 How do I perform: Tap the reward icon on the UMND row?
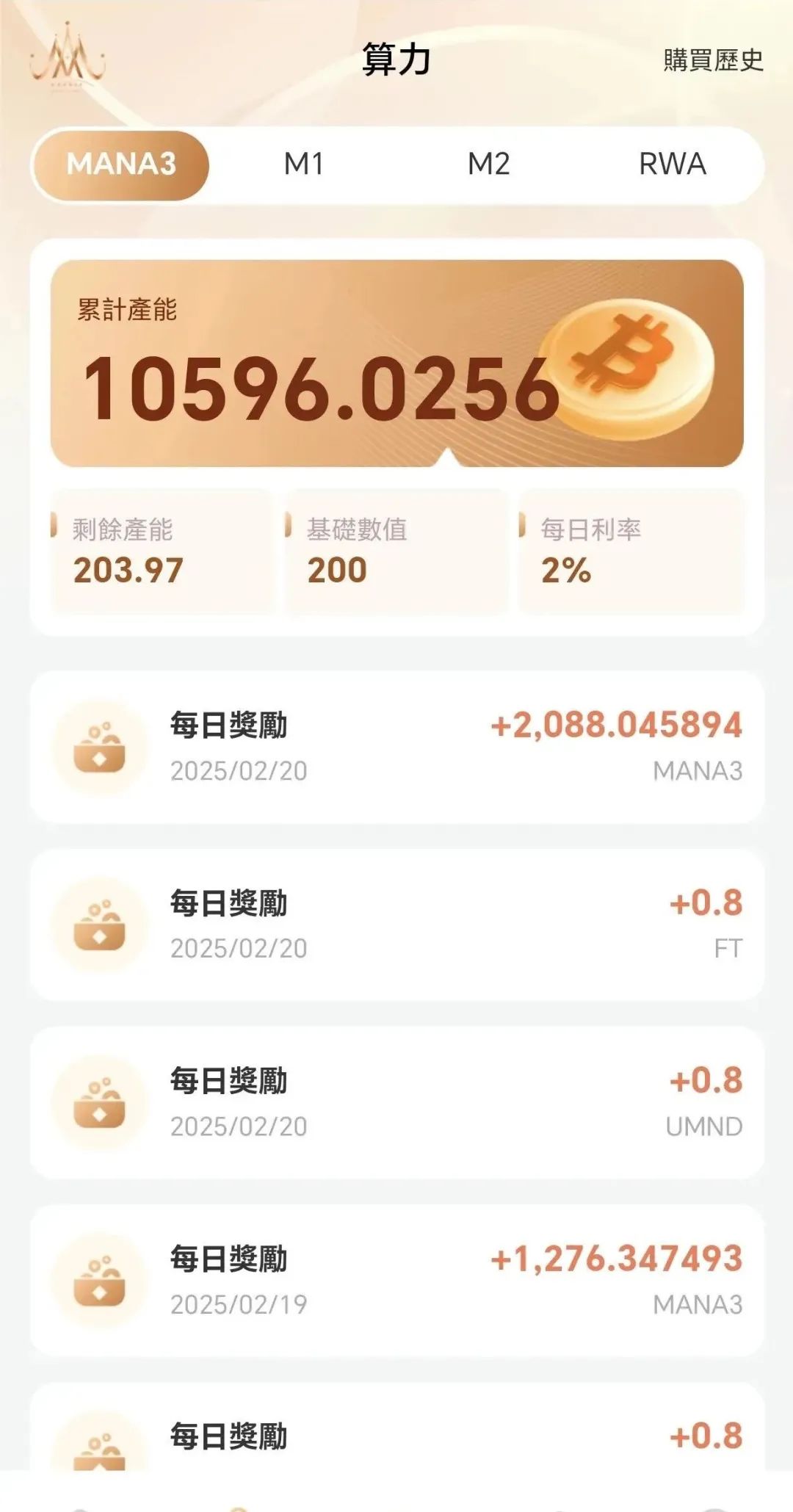[99, 1102]
